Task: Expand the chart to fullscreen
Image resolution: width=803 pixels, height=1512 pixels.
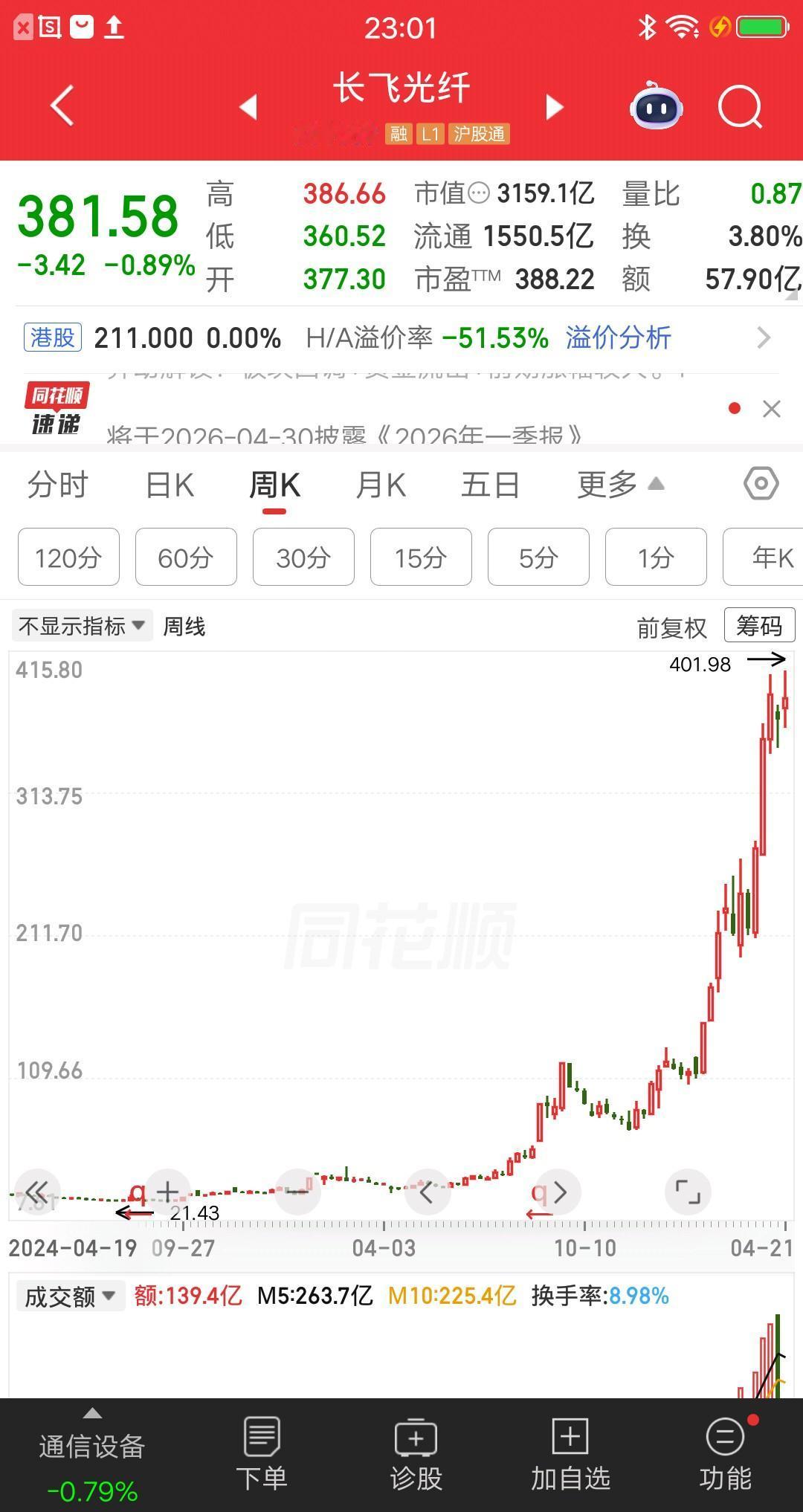Action: (x=687, y=1191)
